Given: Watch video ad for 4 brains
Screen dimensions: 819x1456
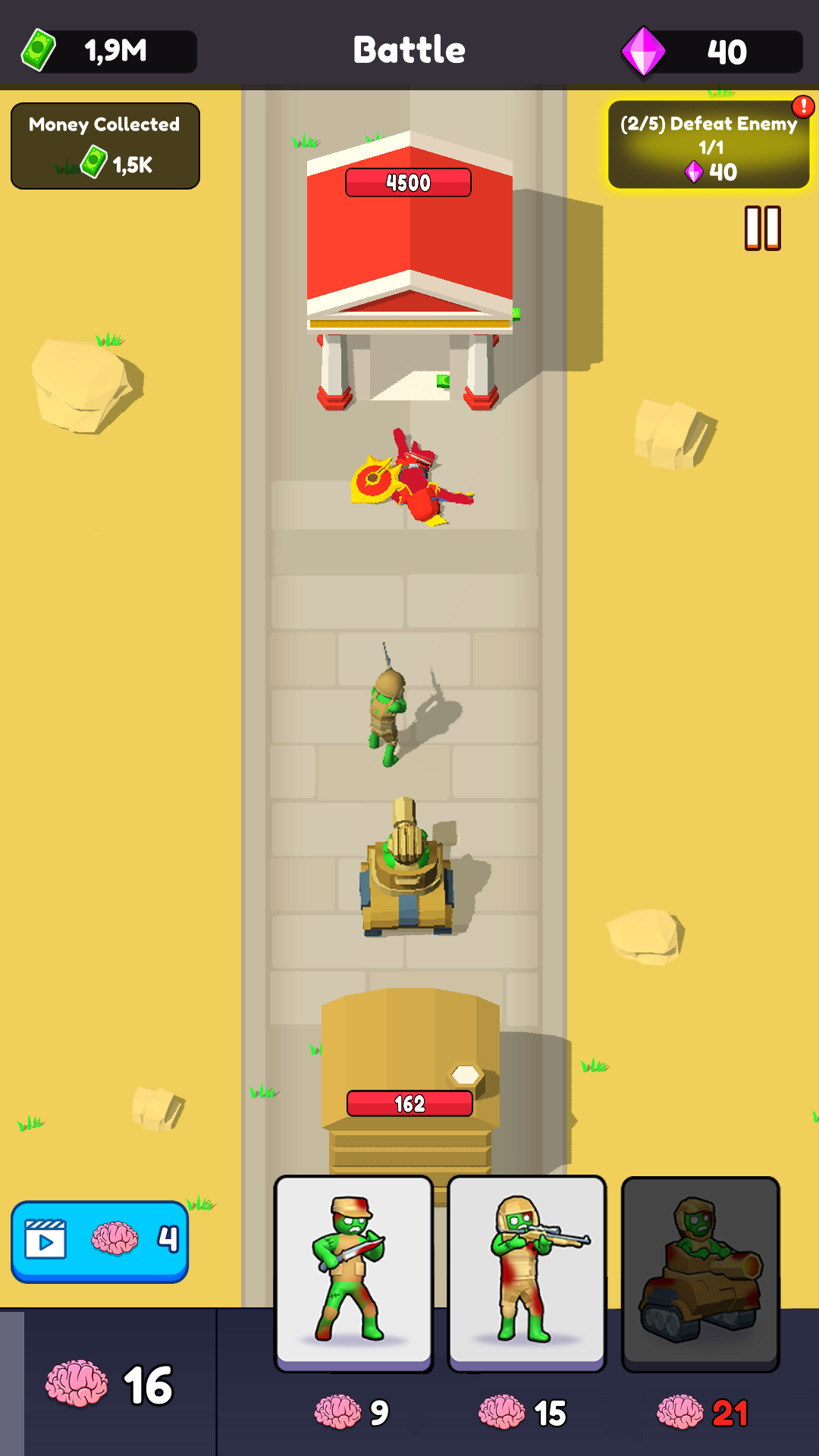Looking at the screenshot, I should pos(99,1241).
